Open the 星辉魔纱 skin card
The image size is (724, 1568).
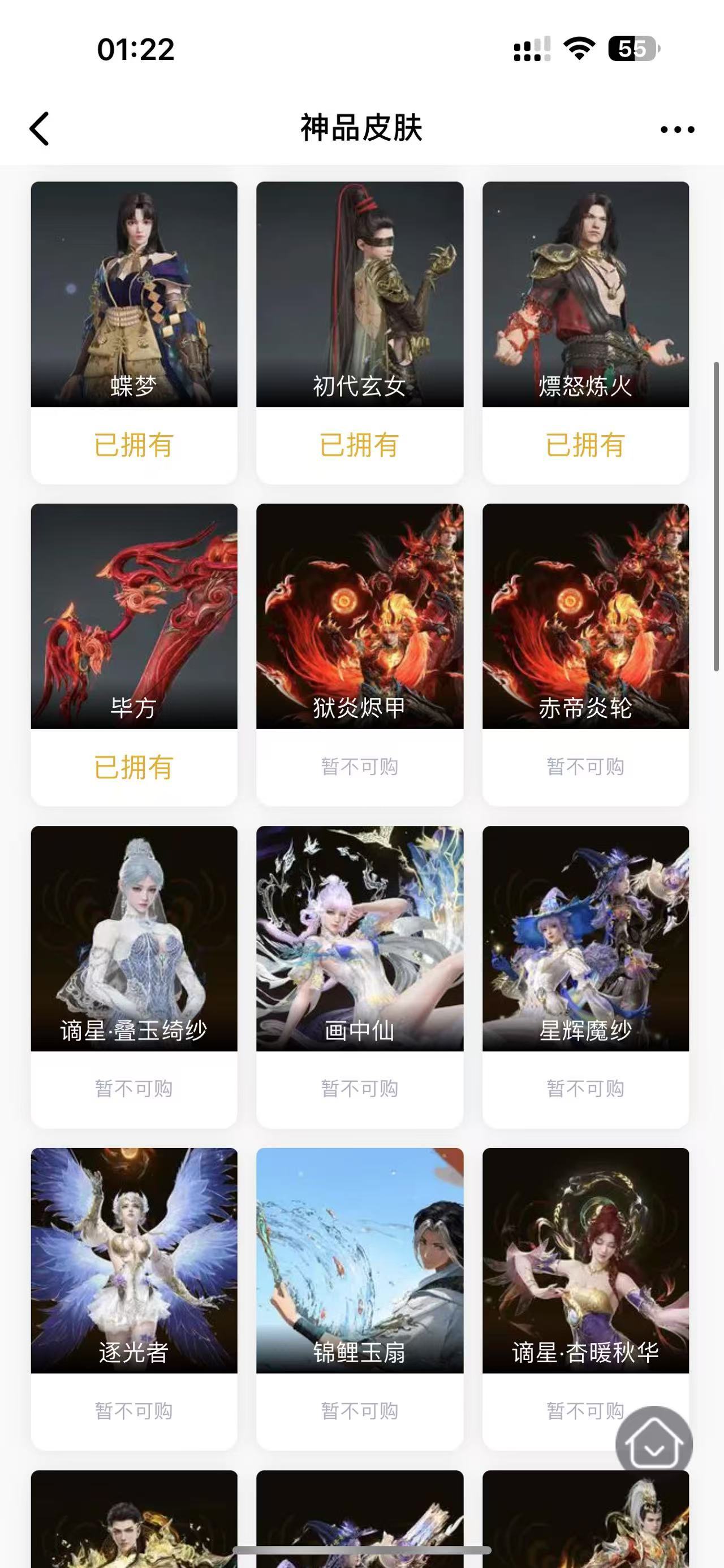(x=585, y=938)
